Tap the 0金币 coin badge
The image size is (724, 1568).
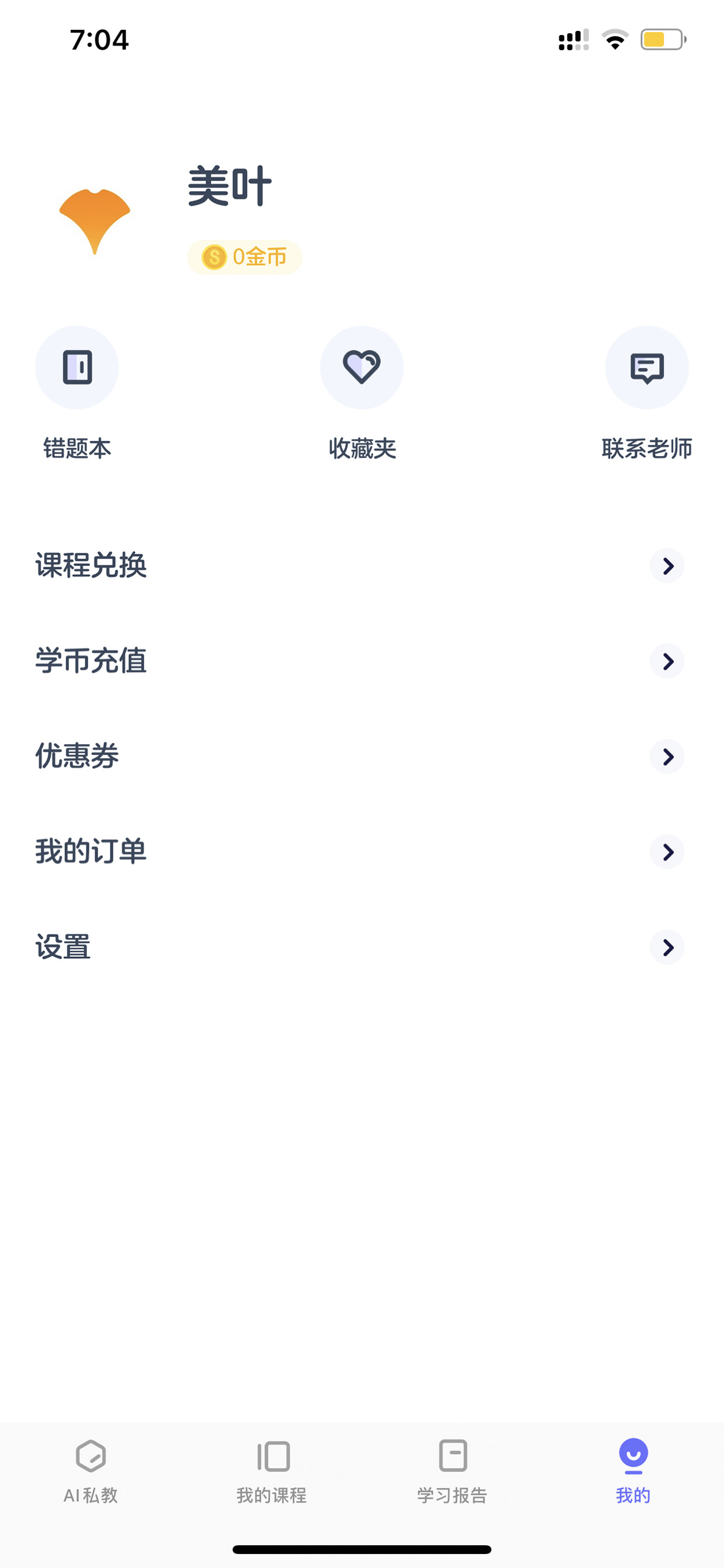pos(245,257)
